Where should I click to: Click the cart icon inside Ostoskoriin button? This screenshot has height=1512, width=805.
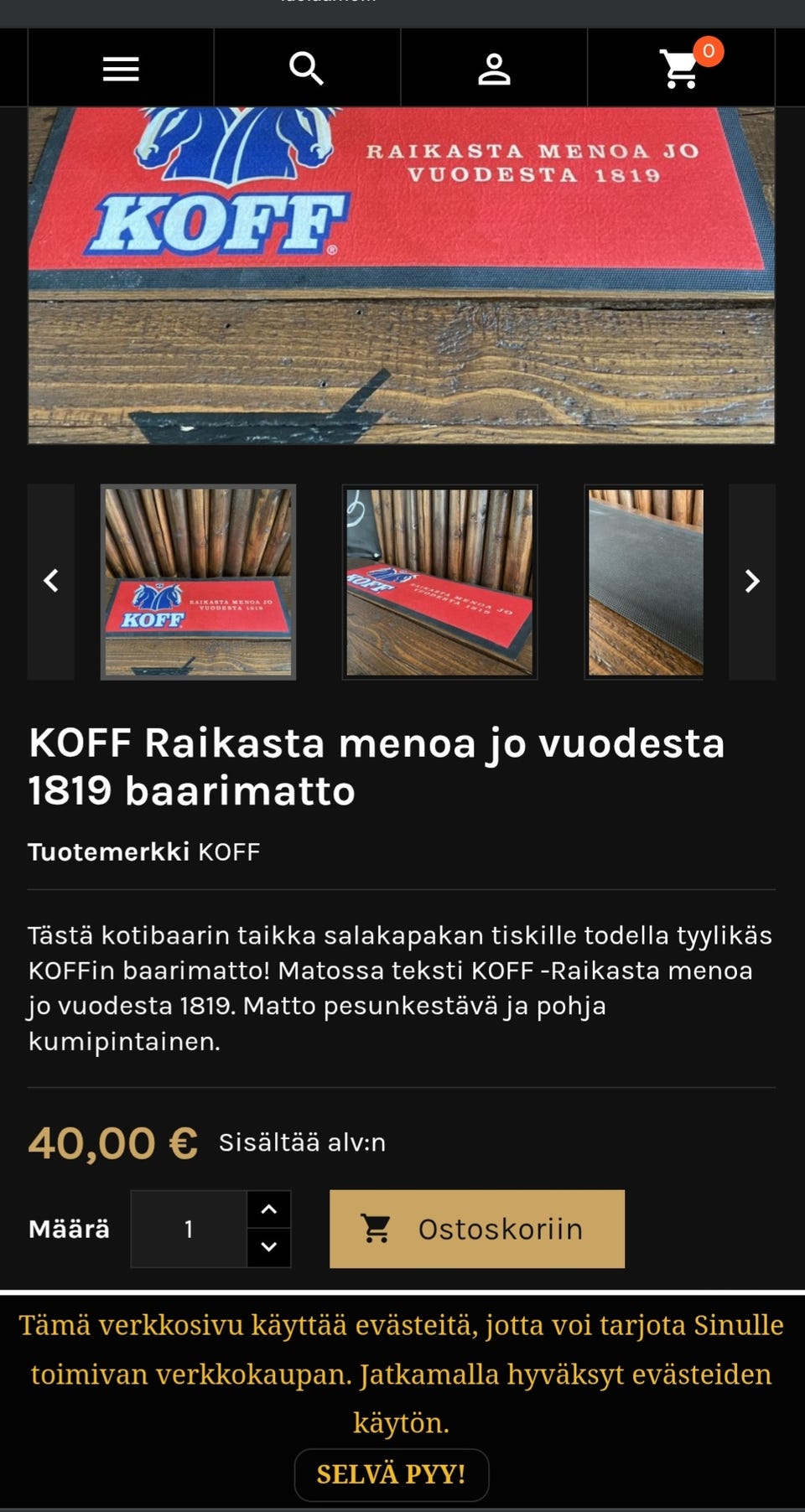point(377,1229)
